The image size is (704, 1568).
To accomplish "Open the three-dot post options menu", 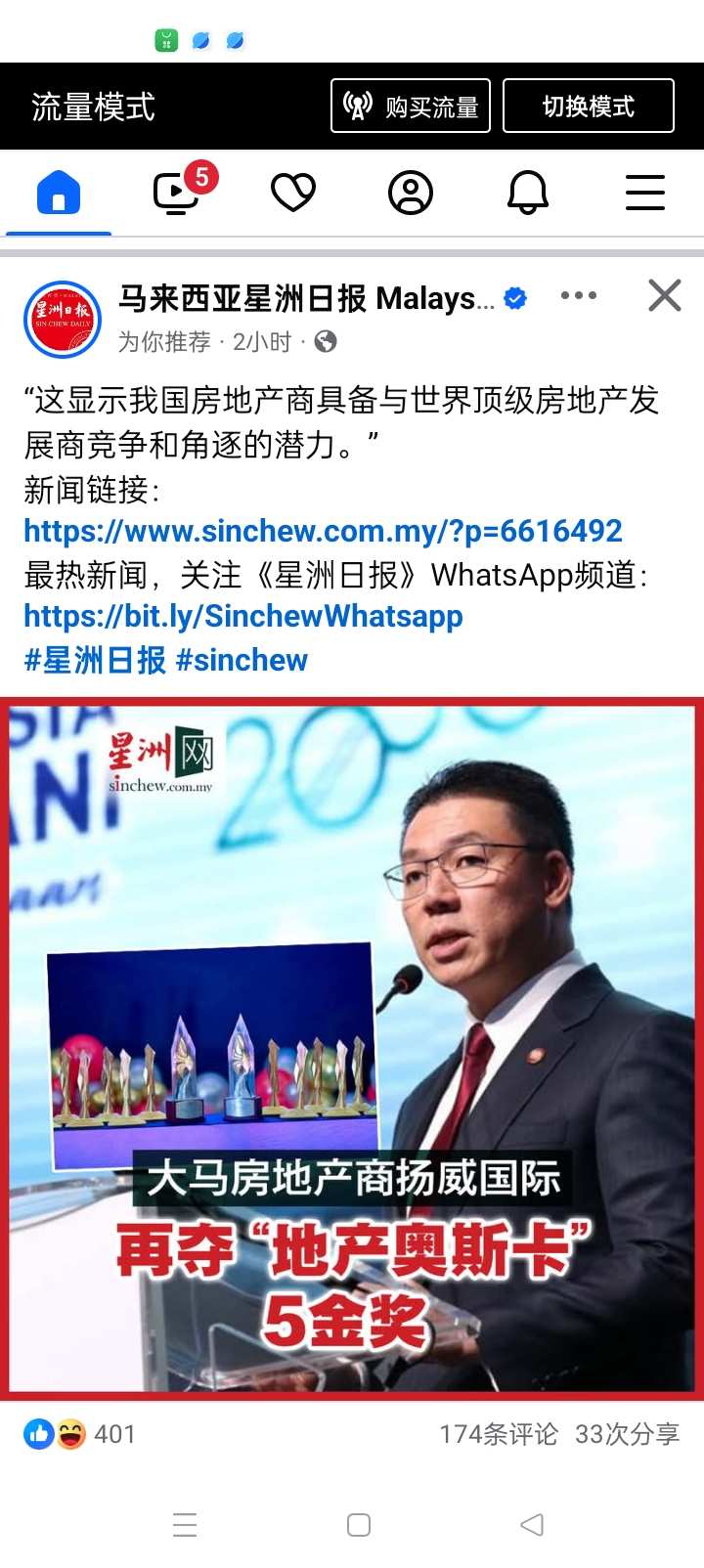I will 578,295.
